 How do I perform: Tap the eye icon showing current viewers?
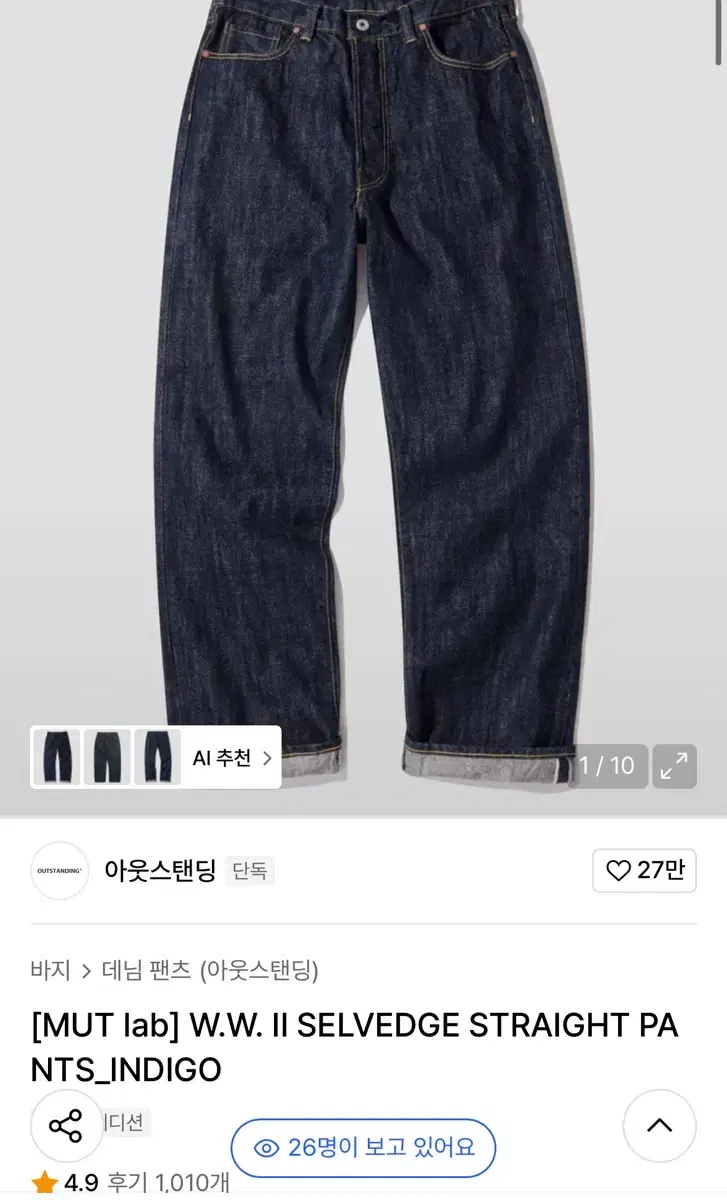pyautogui.click(x=264, y=1147)
